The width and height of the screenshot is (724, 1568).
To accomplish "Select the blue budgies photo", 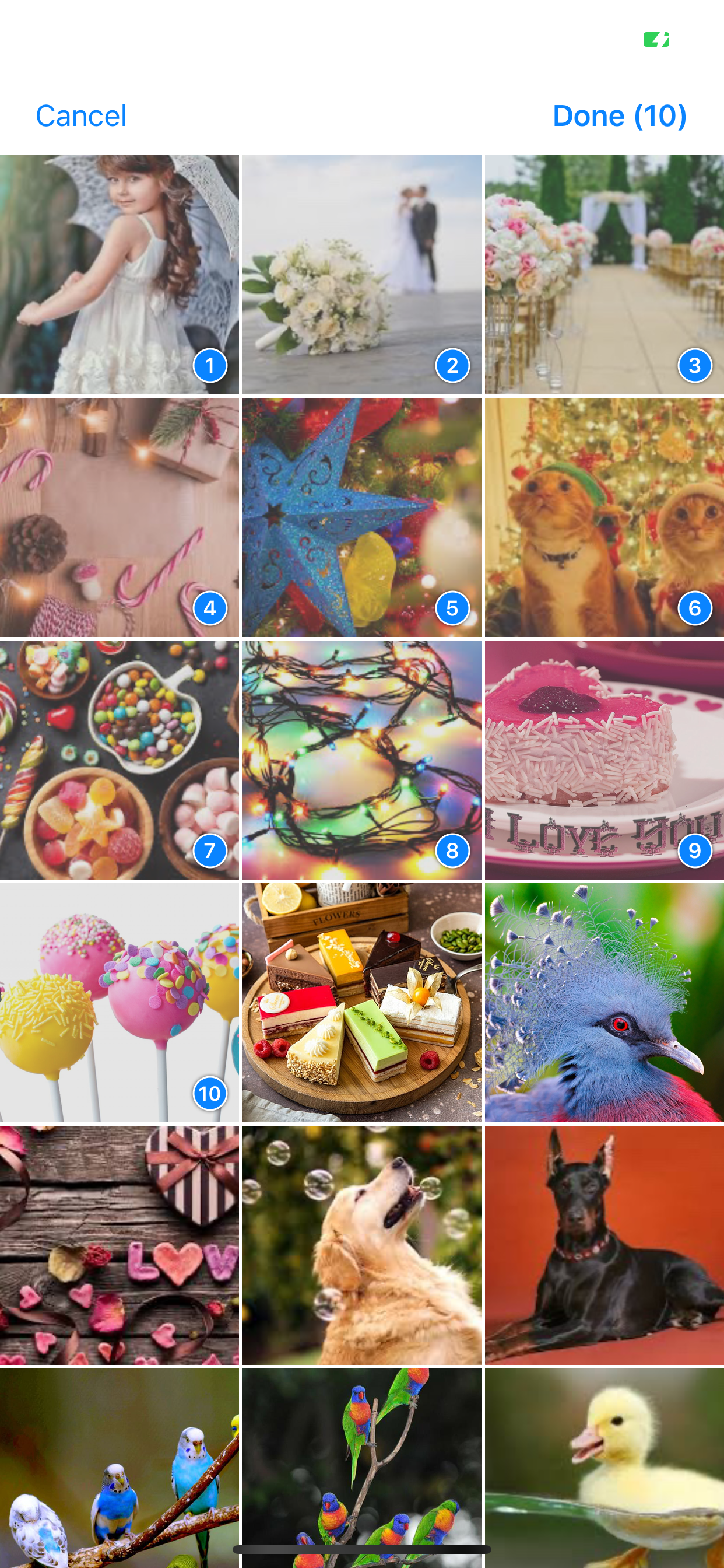I will tap(120, 1467).
